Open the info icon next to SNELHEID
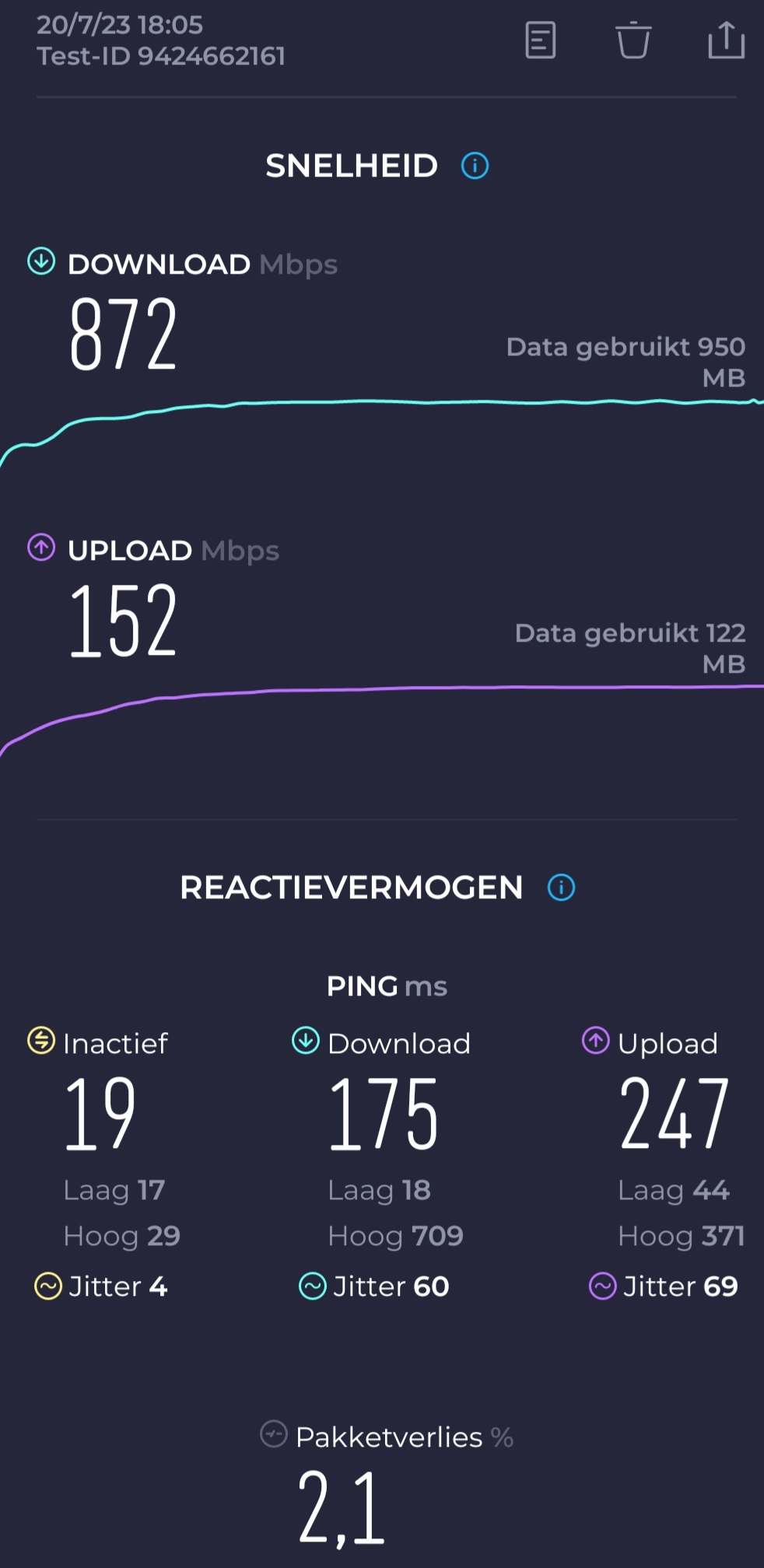The image size is (764, 1568). pos(475,166)
